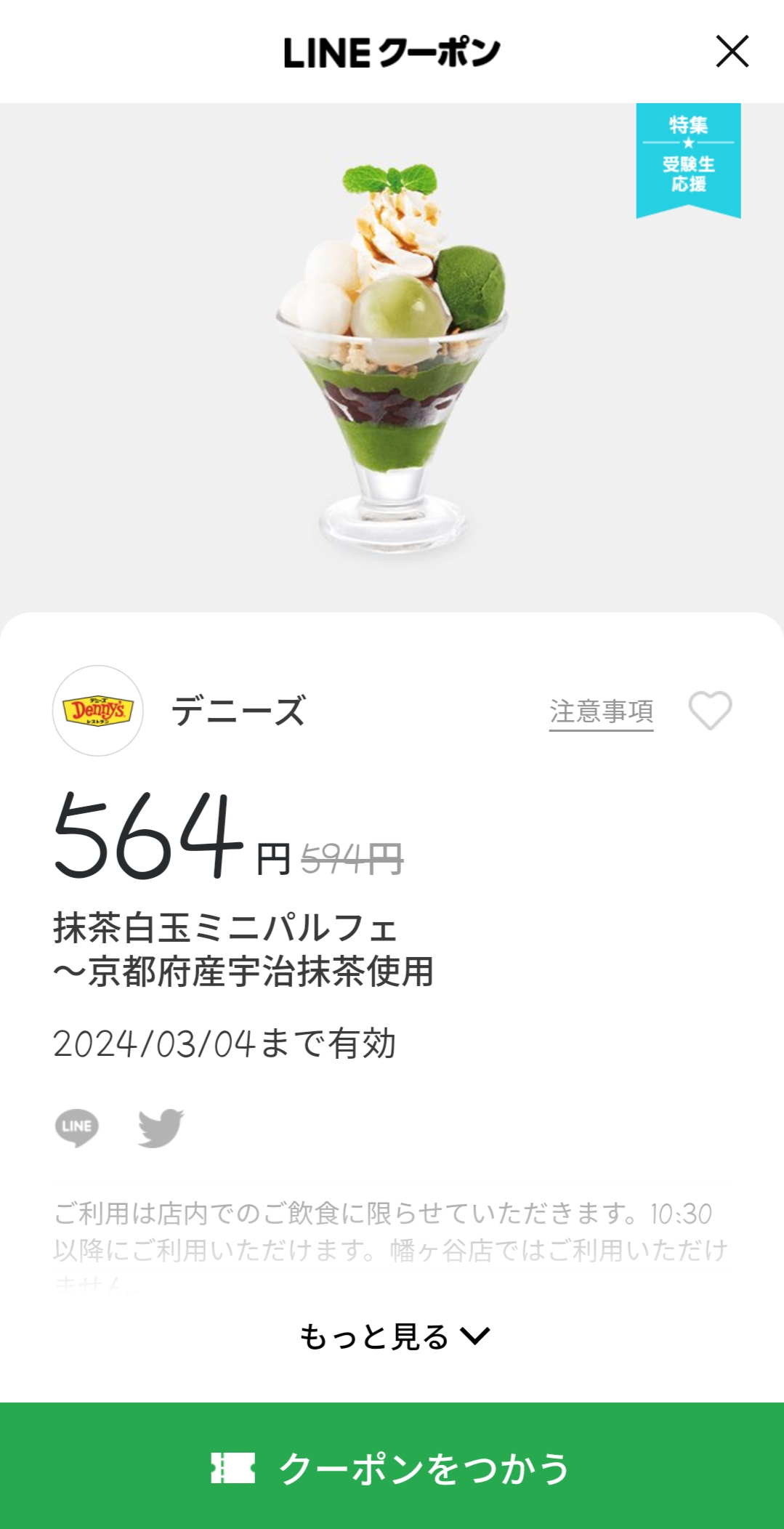Share the coupon via LINE
784x1529 pixels.
(77, 1127)
